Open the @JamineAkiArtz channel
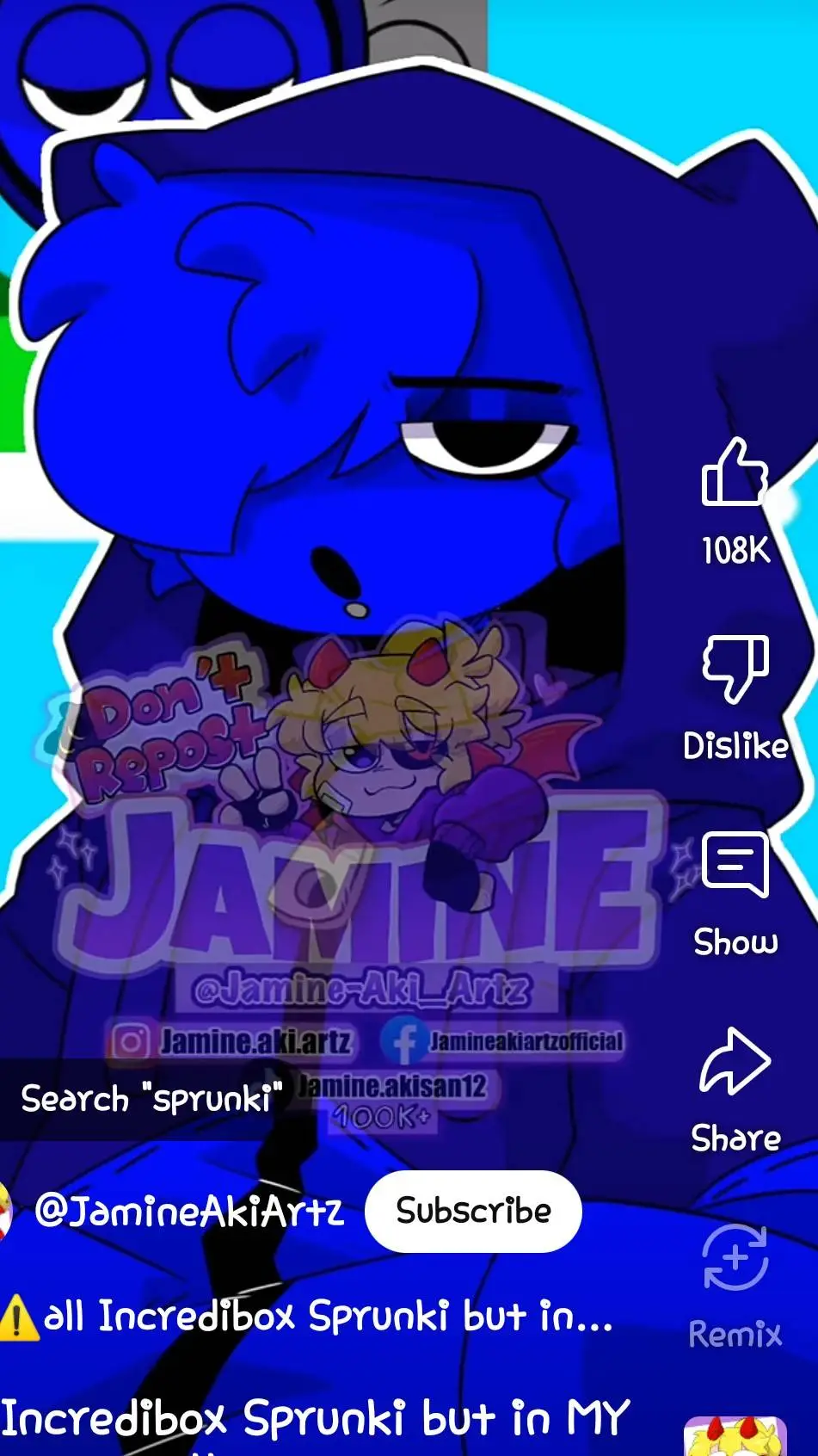This screenshot has width=818, height=1456. (189, 1212)
